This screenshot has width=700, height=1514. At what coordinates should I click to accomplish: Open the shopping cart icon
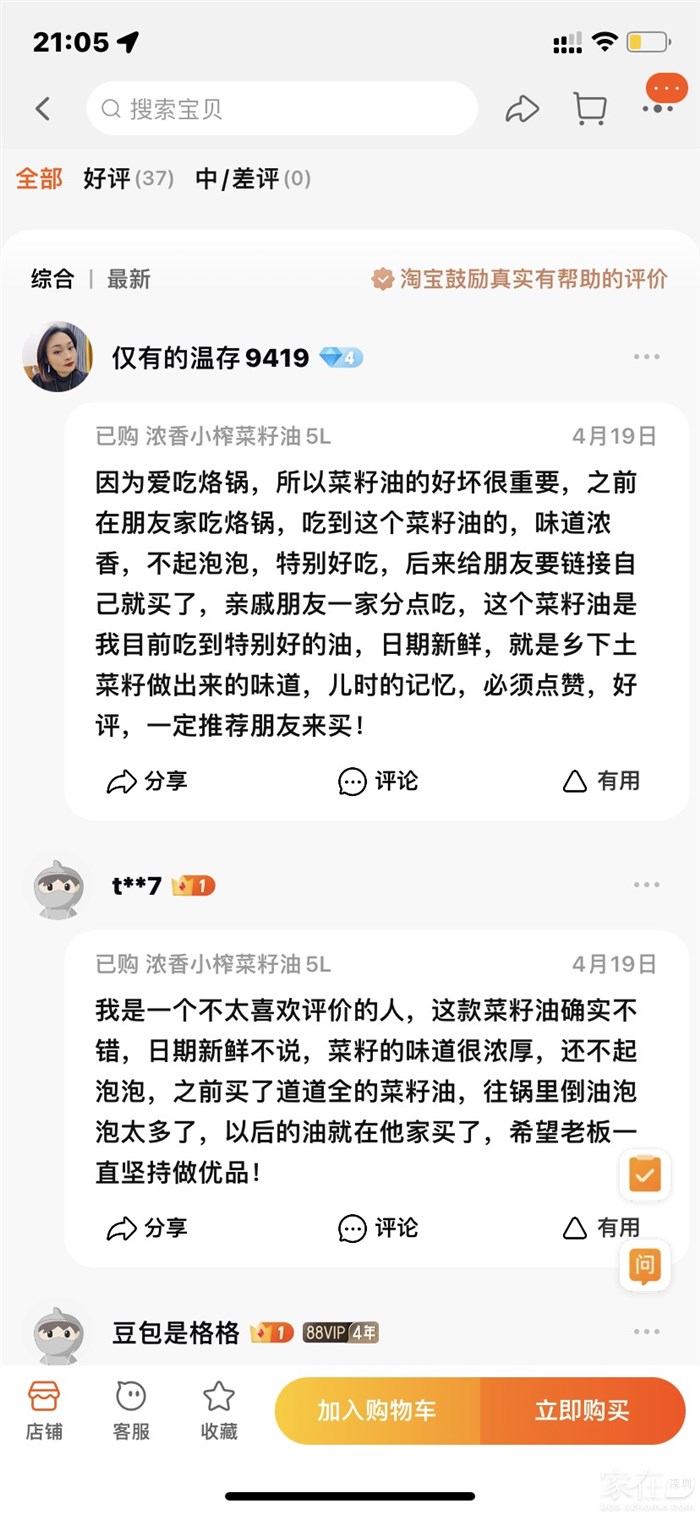[590, 109]
